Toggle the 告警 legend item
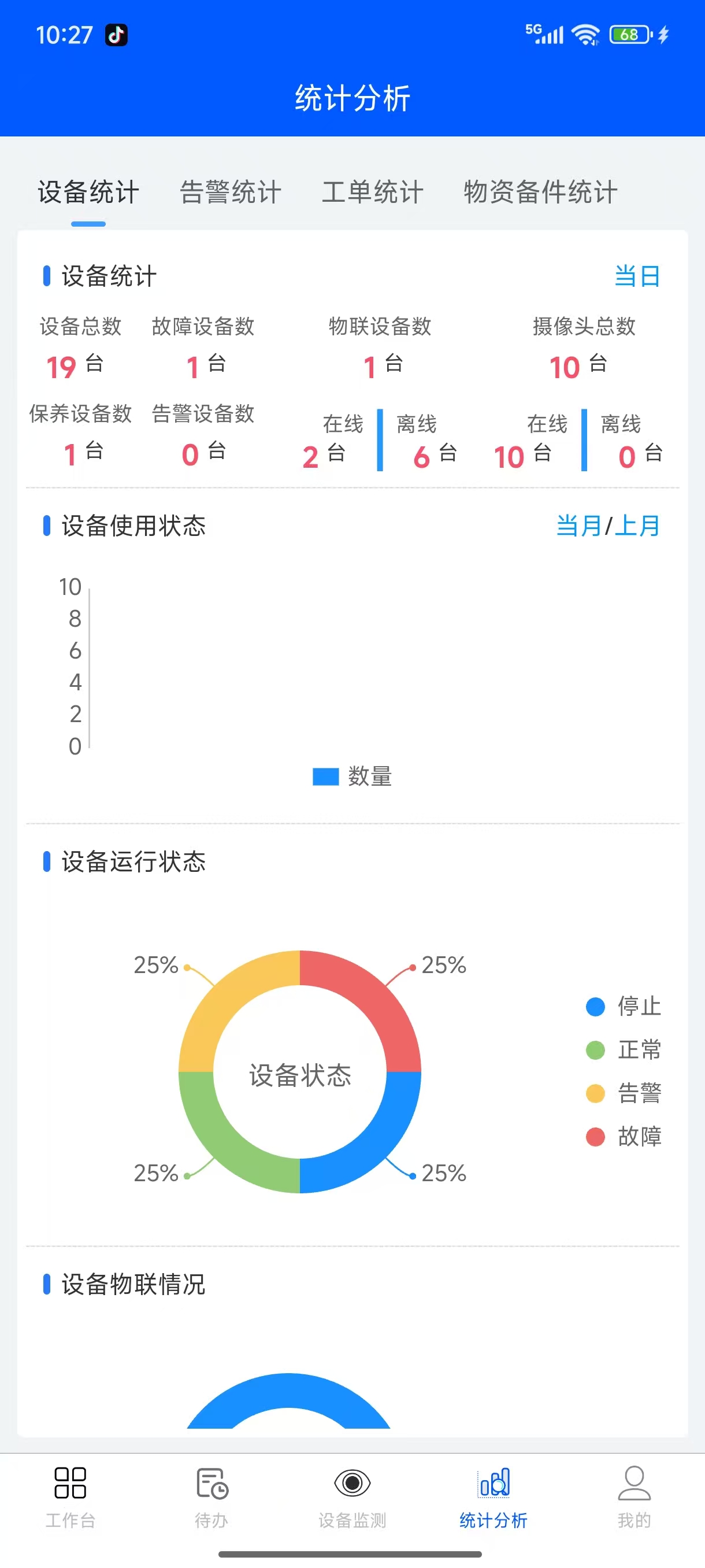The height and width of the screenshot is (1568, 705). pos(624,1093)
